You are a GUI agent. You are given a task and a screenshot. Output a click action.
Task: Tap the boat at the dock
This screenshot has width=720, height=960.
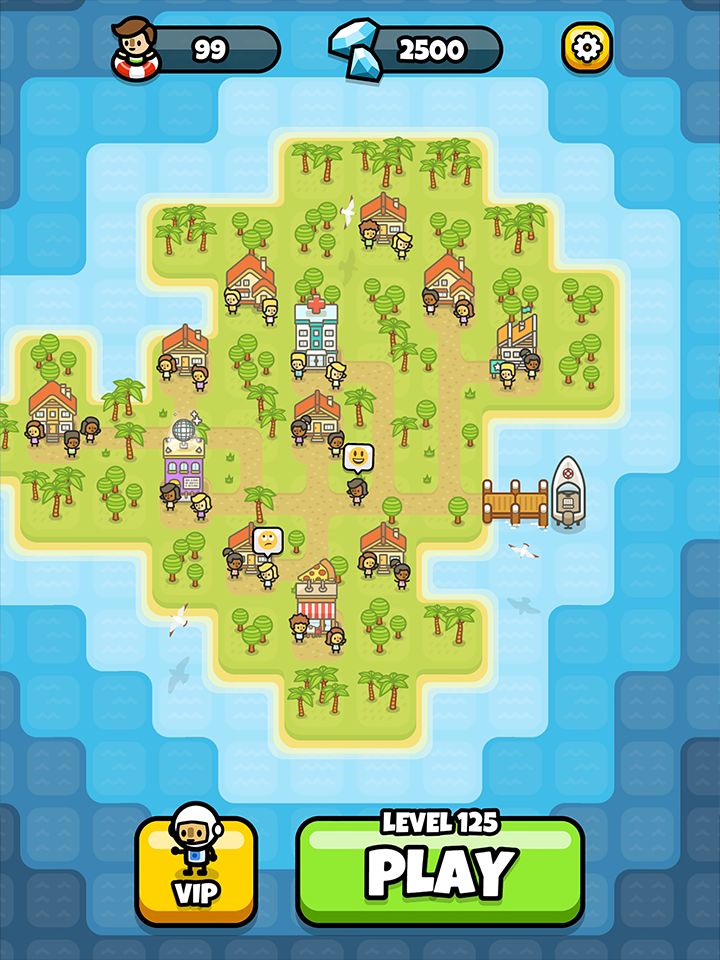[x=567, y=491]
